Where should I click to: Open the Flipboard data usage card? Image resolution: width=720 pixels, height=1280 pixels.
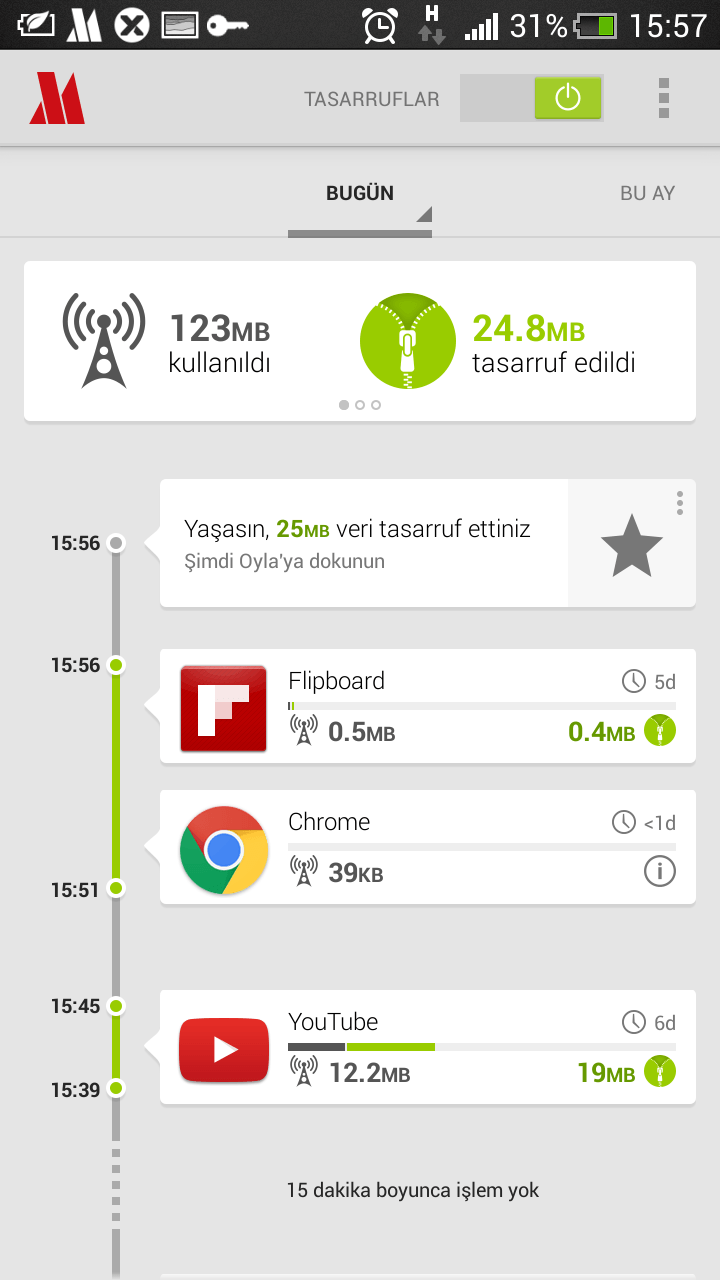pyautogui.click(x=427, y=707)
